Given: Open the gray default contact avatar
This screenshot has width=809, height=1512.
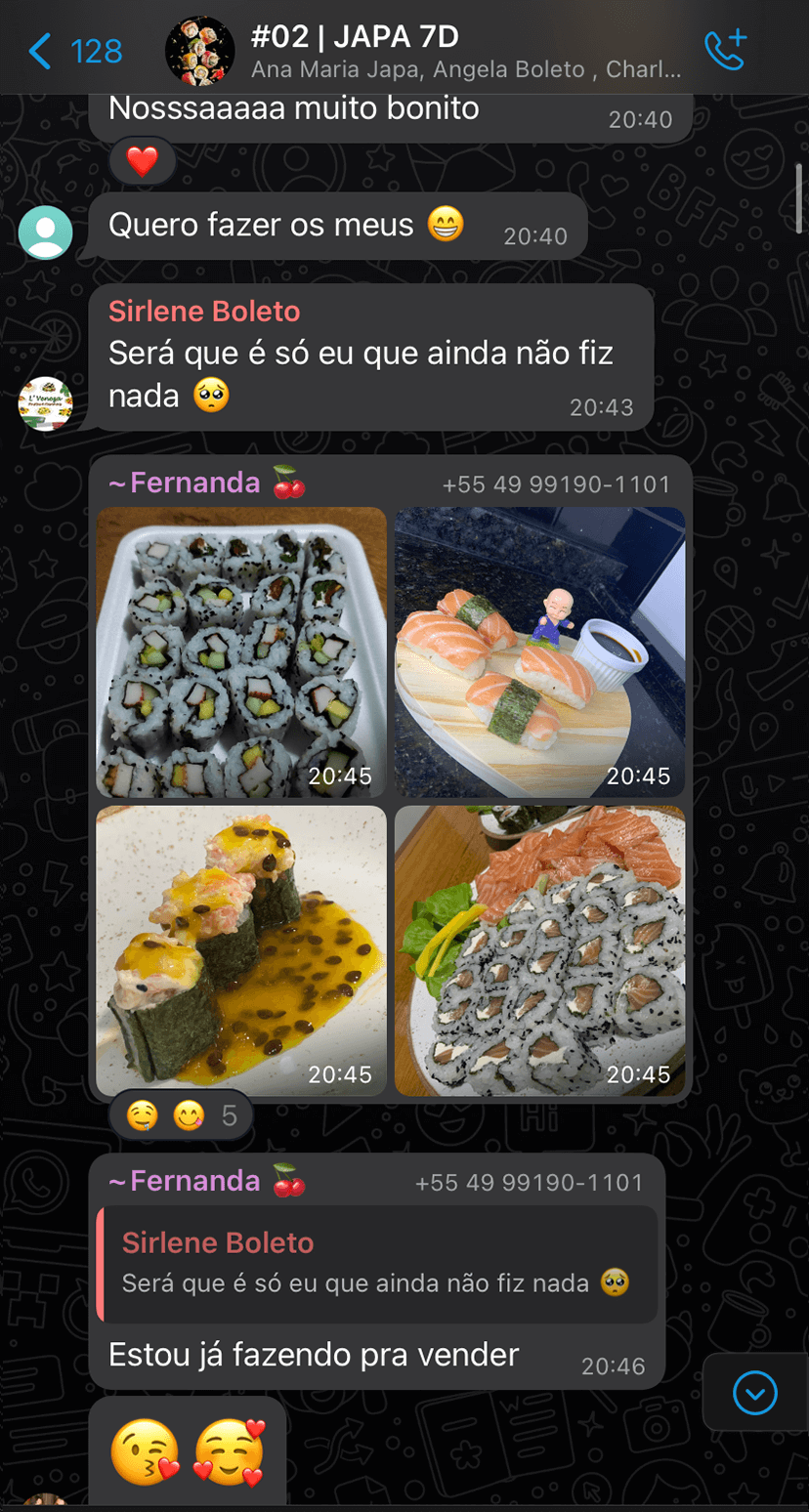Looking at the screenshot, I should coord(46,232).
